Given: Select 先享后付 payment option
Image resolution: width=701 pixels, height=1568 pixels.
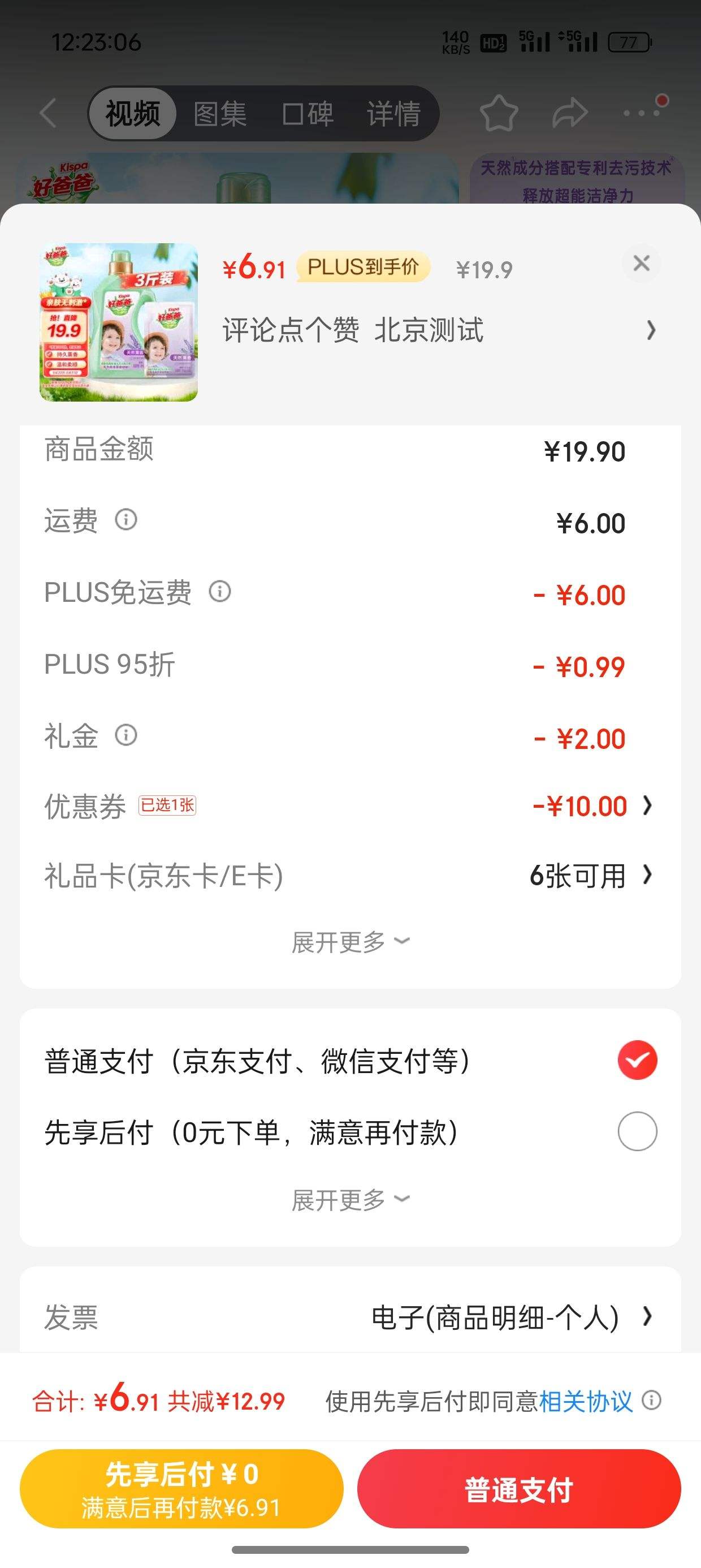Looking at the screenshot, I should pyautogui.click(x=637, y=1131).
